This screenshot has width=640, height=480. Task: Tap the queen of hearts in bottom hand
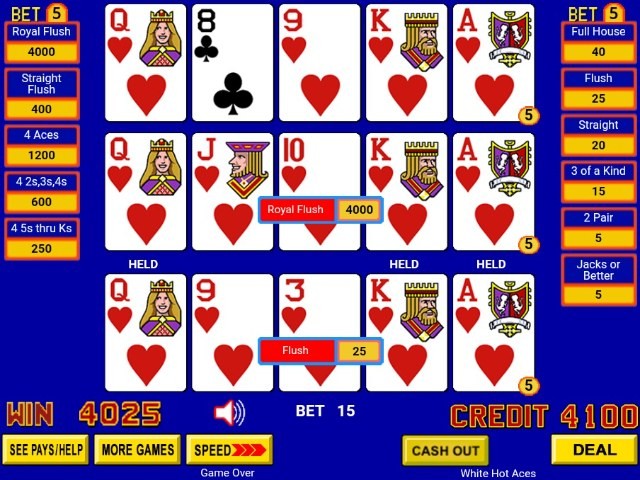[146, 332]
